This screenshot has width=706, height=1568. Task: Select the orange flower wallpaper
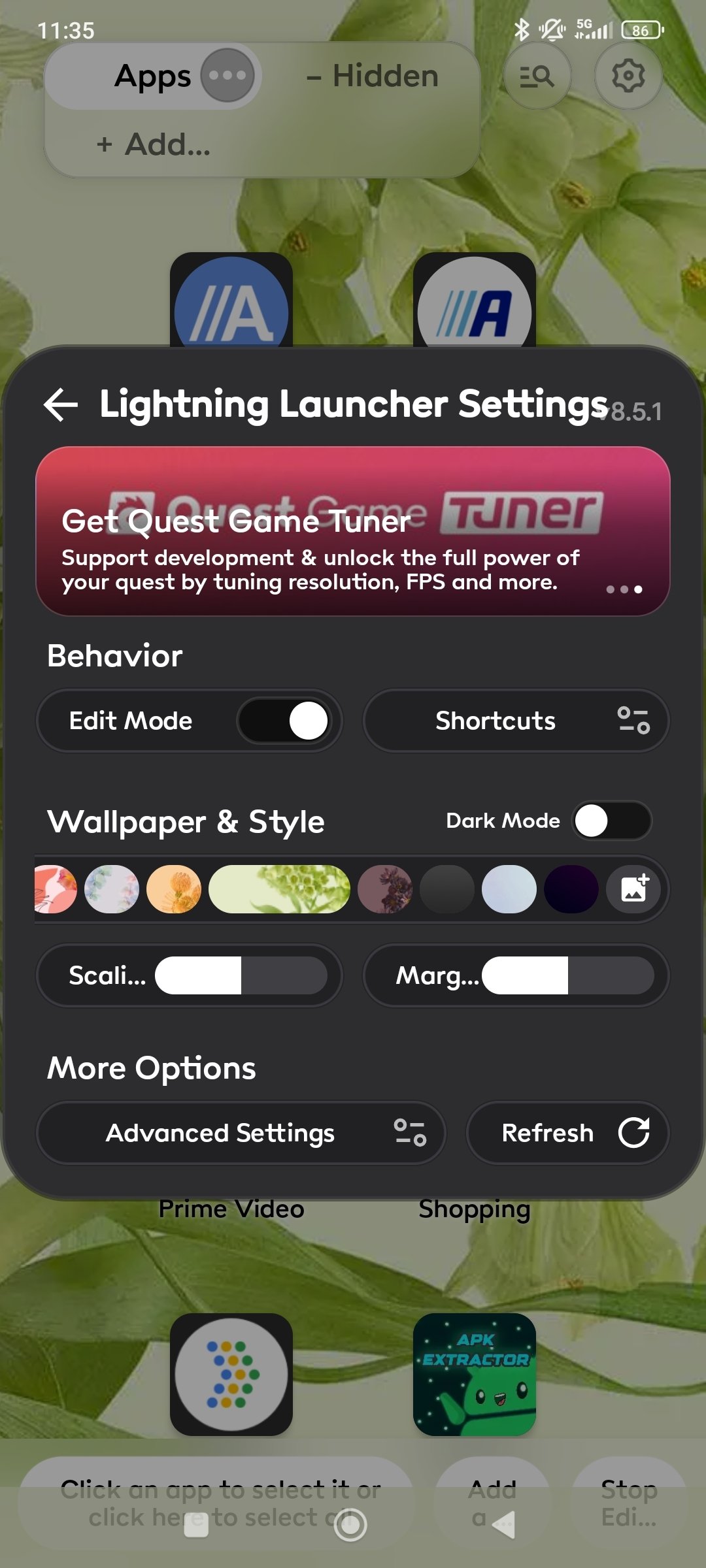[174, 889]
